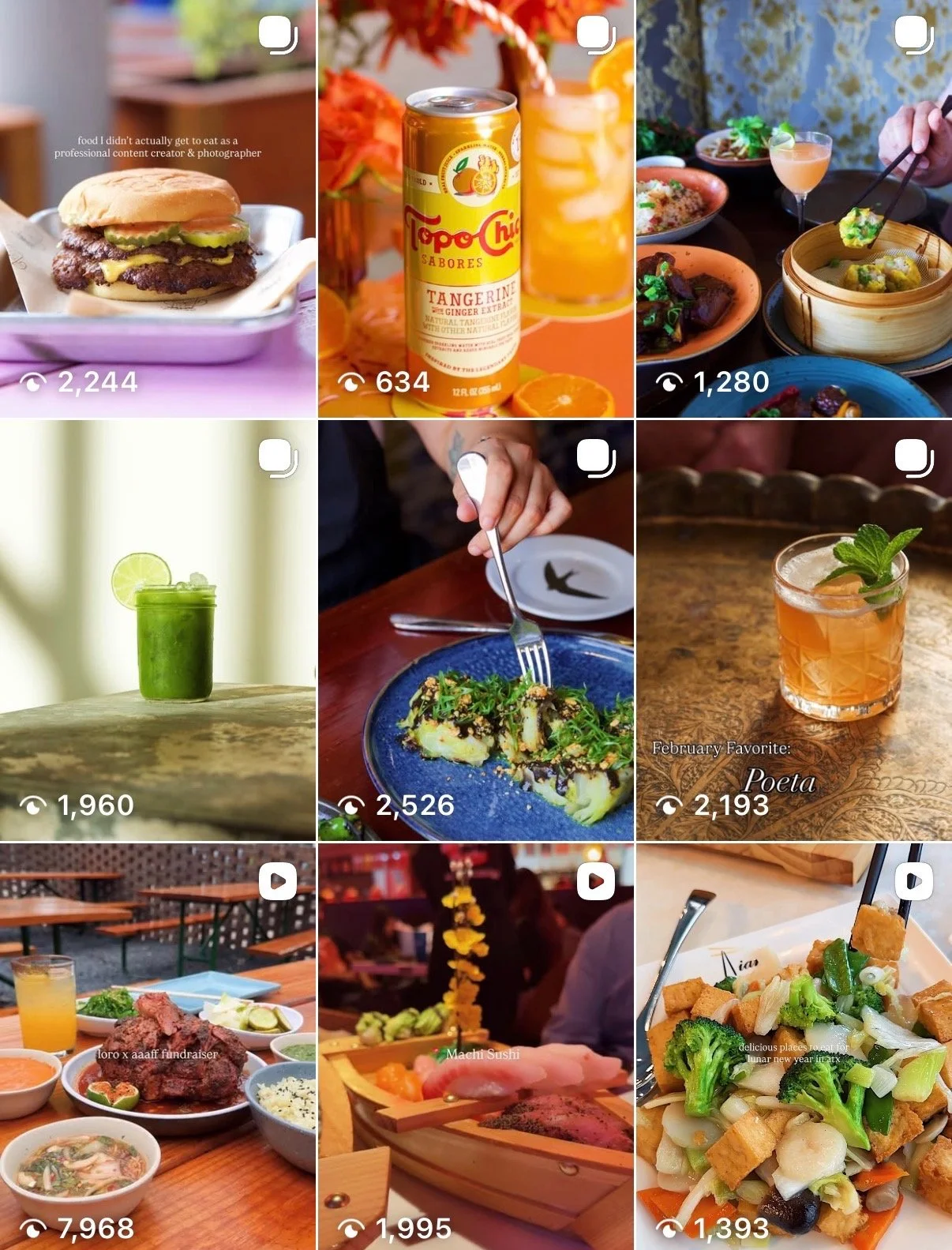Viewport: 952px width, 1250px height.
Task: View the dumpling steamer post with 1,280 views
Action: pos(793,209)
